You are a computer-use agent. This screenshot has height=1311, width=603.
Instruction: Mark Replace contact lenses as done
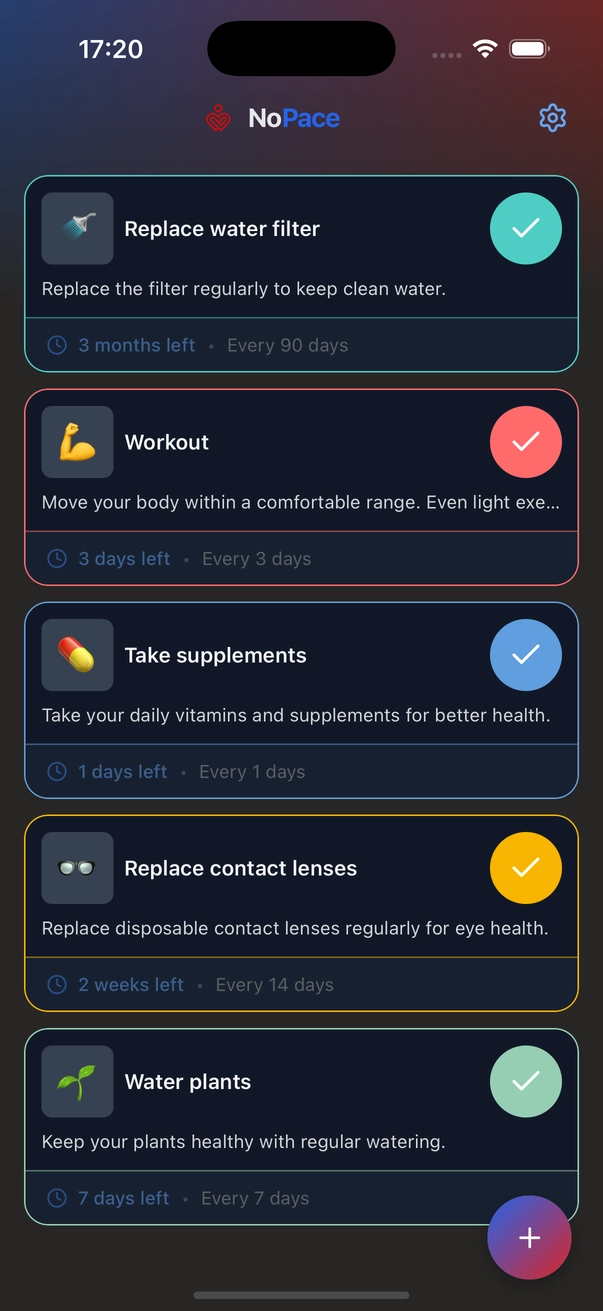525,868
